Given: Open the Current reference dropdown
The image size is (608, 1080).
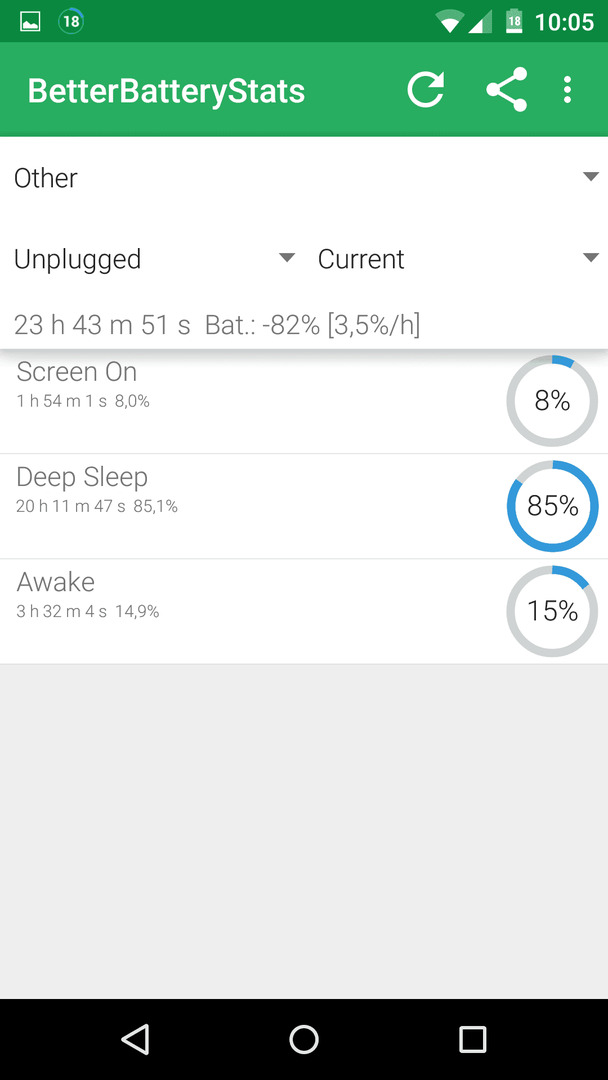Looking at the screenshot, I should click(x=457, y=259).
